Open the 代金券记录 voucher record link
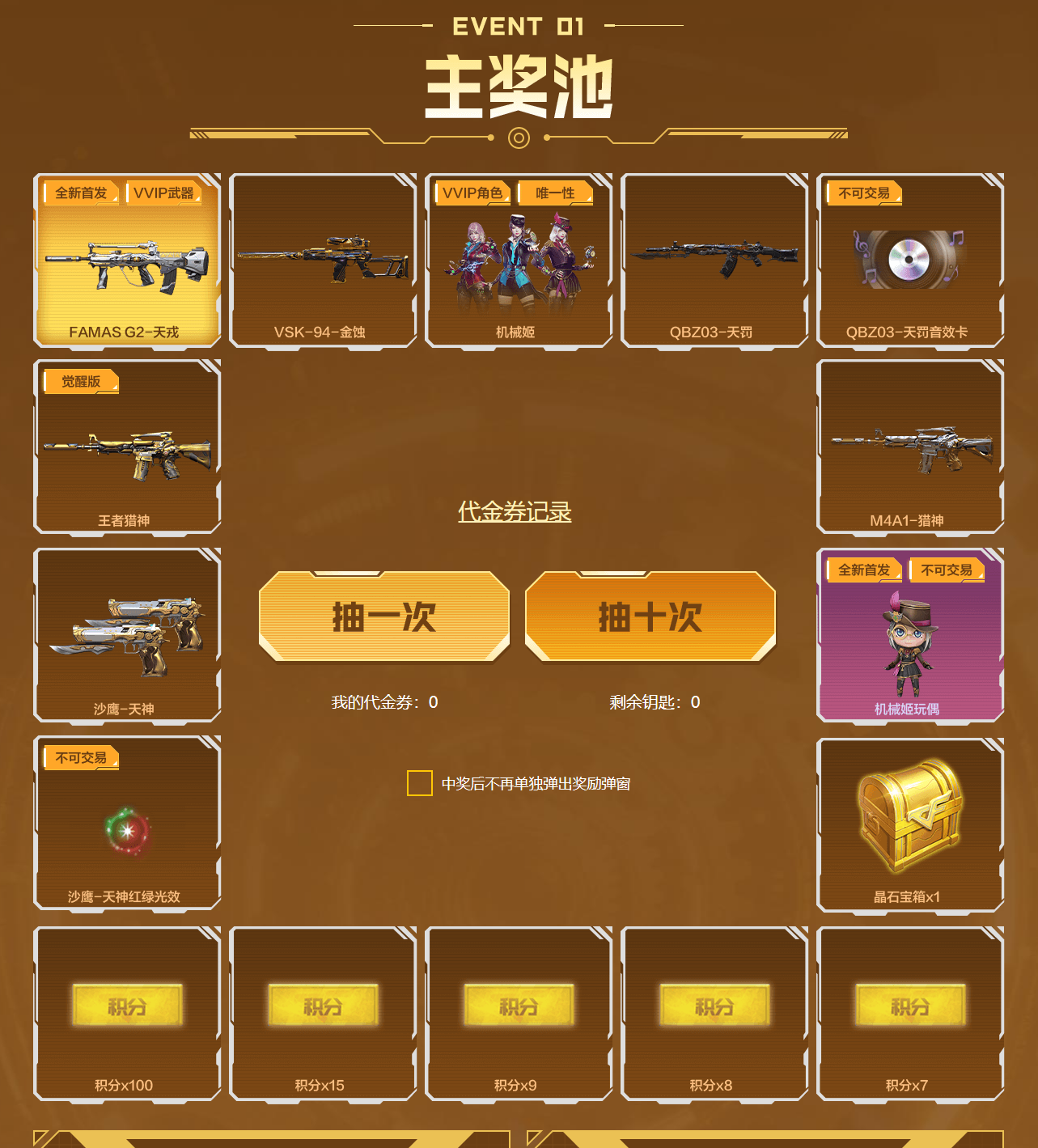The width and height of the screenshot is (1038, 1148). (x=515, y=511)
